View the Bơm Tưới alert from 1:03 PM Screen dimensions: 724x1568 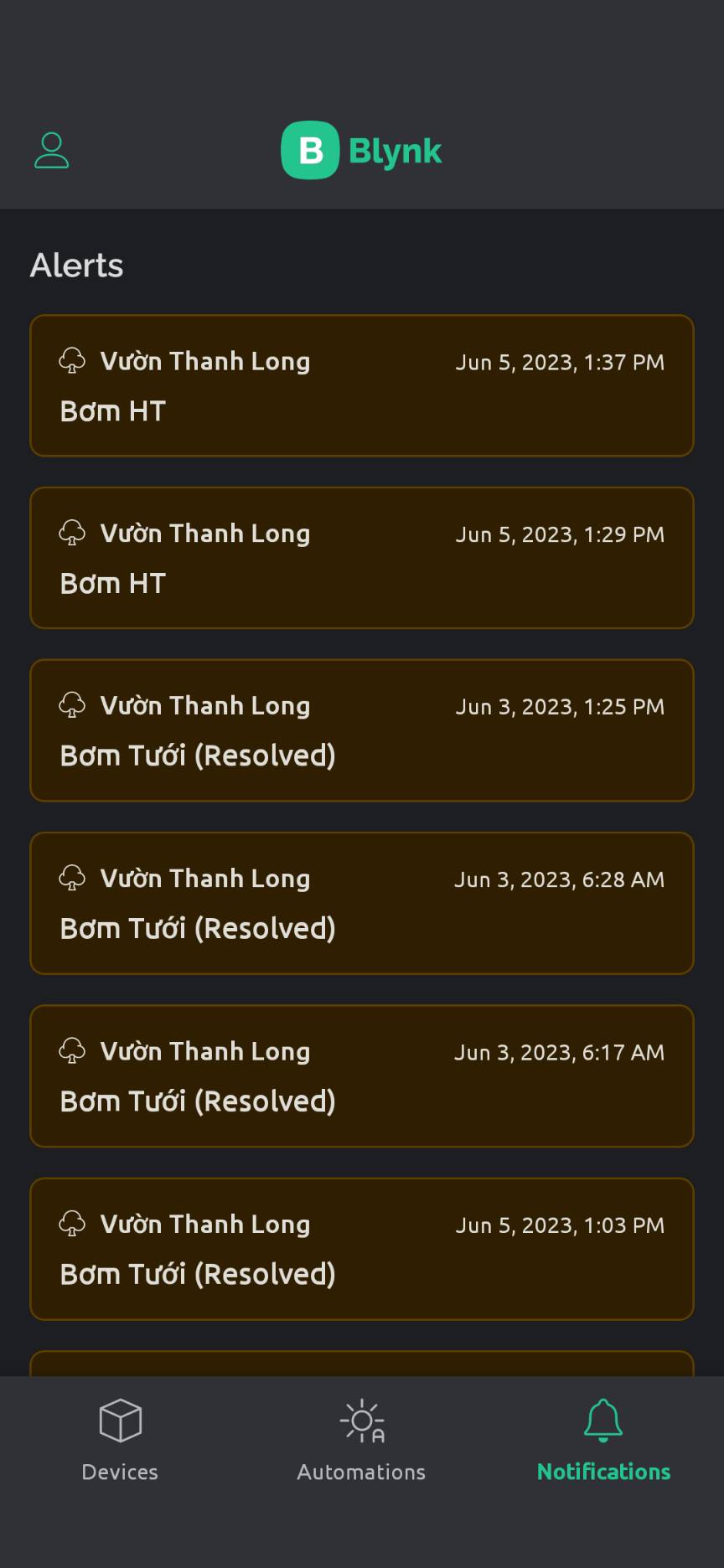[x=362, y=1249]
